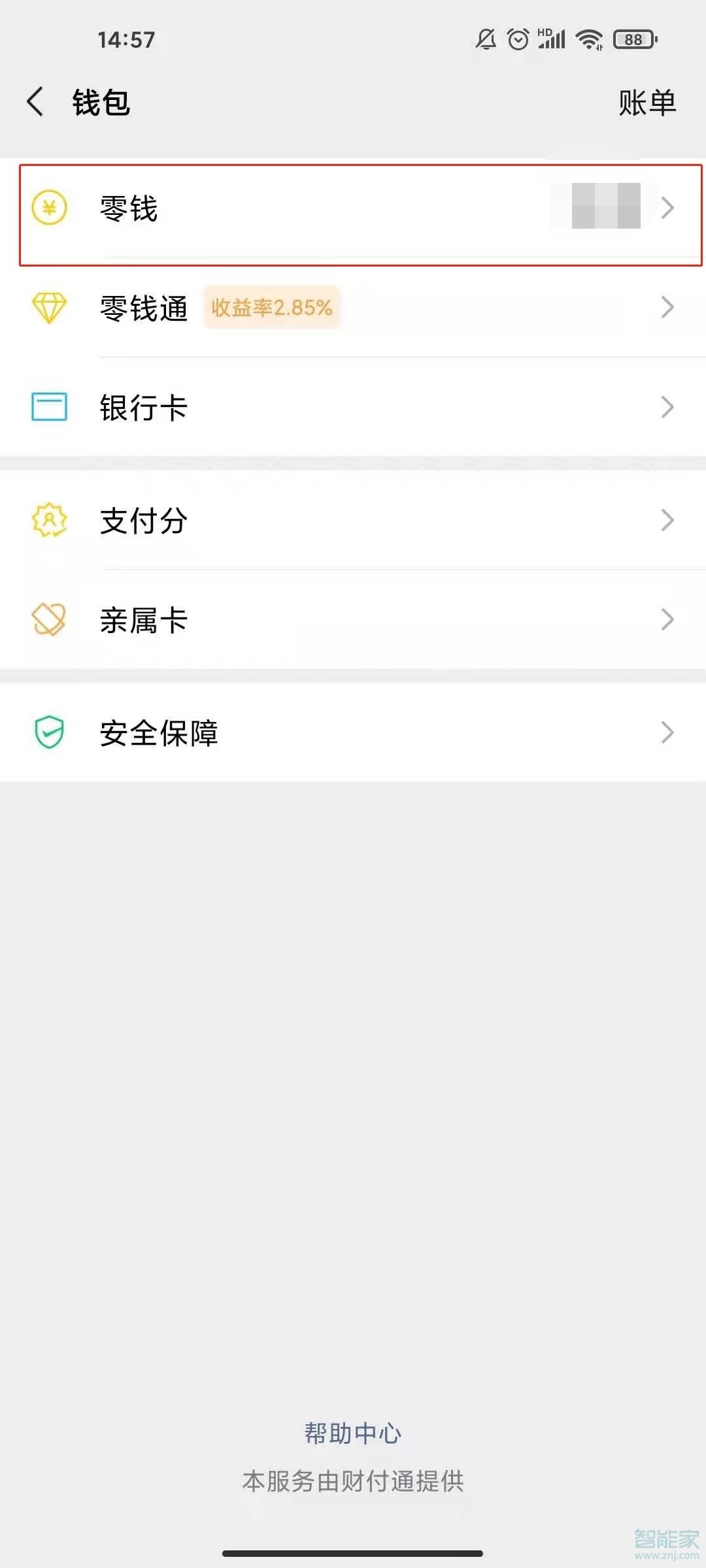This screenshot has width=706, height=1568.
Task: Open the 帮助中心 help center link
Action: (x=353, y=1432)
